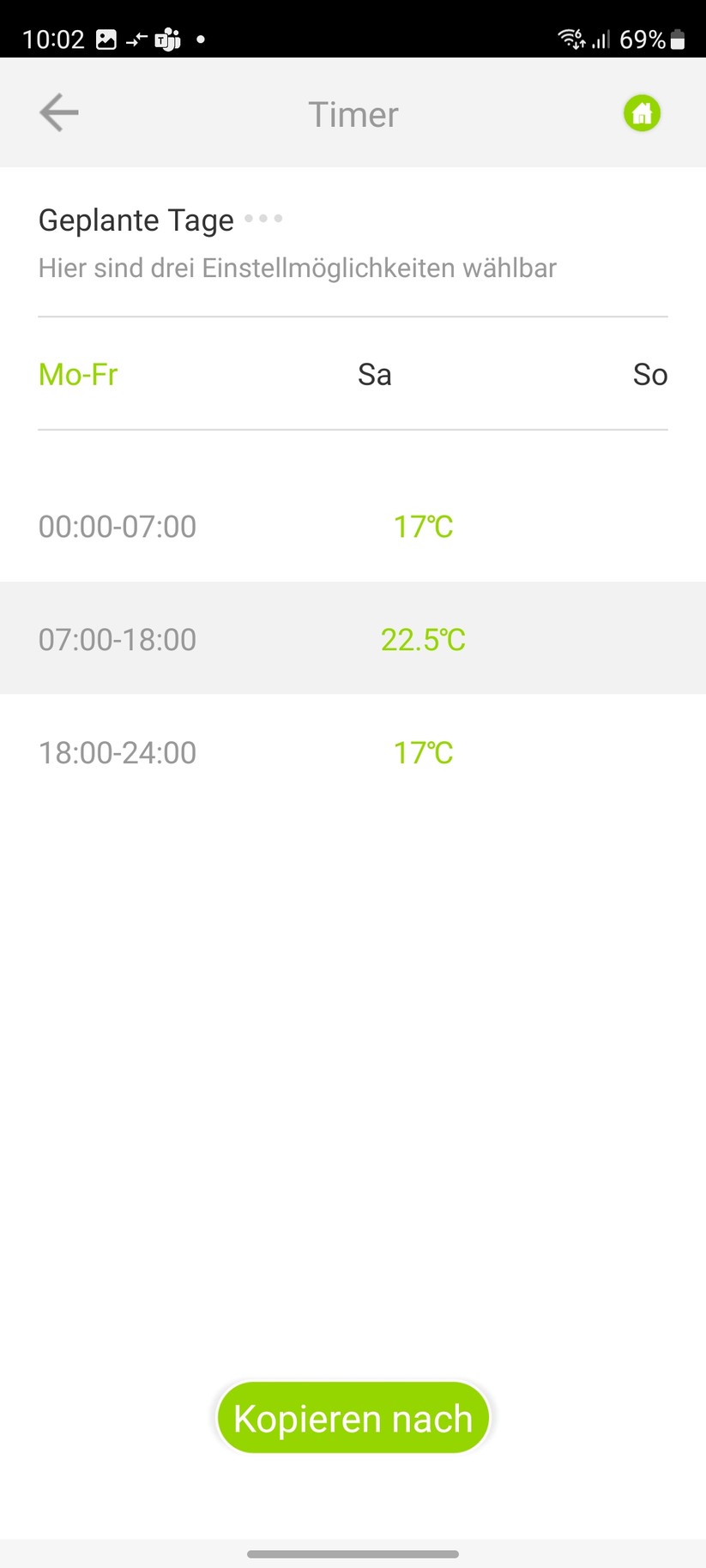
Task: Select the 00:00-07:00 time slot
Action: (117, 527)
